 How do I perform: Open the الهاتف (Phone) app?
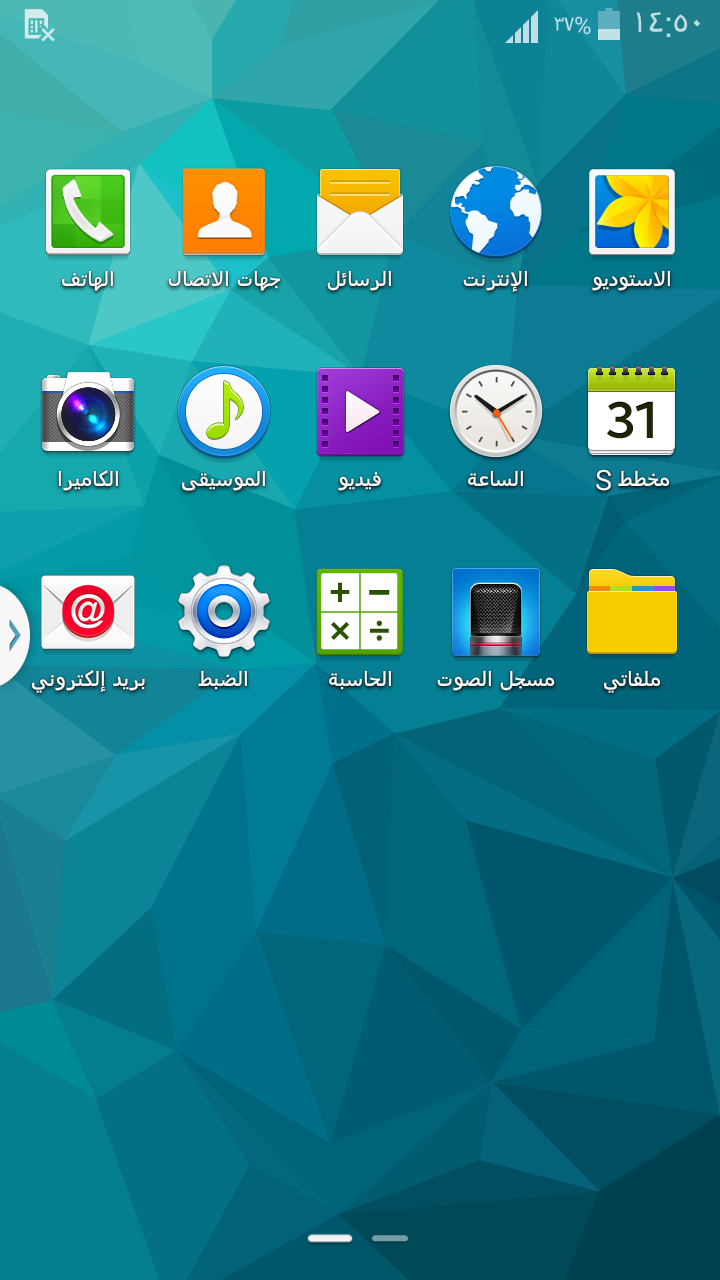click(x=88, y=212)
